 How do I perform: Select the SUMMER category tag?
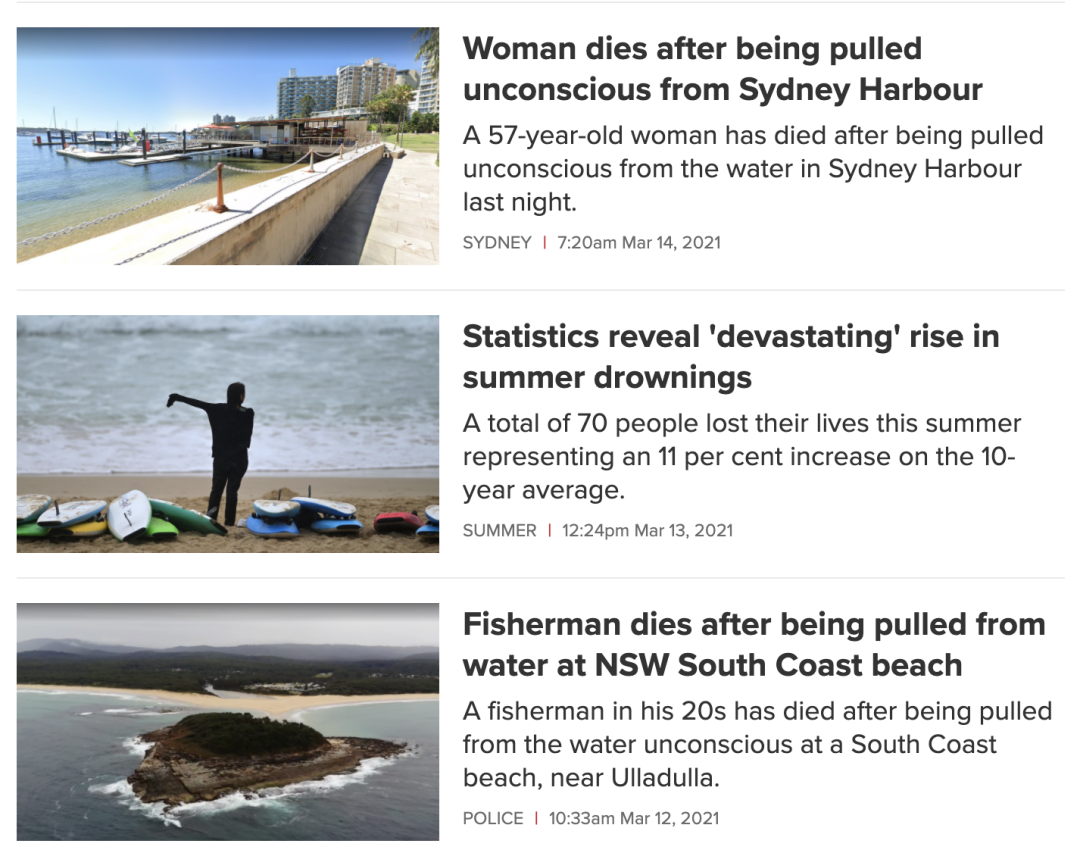[499, 531]
